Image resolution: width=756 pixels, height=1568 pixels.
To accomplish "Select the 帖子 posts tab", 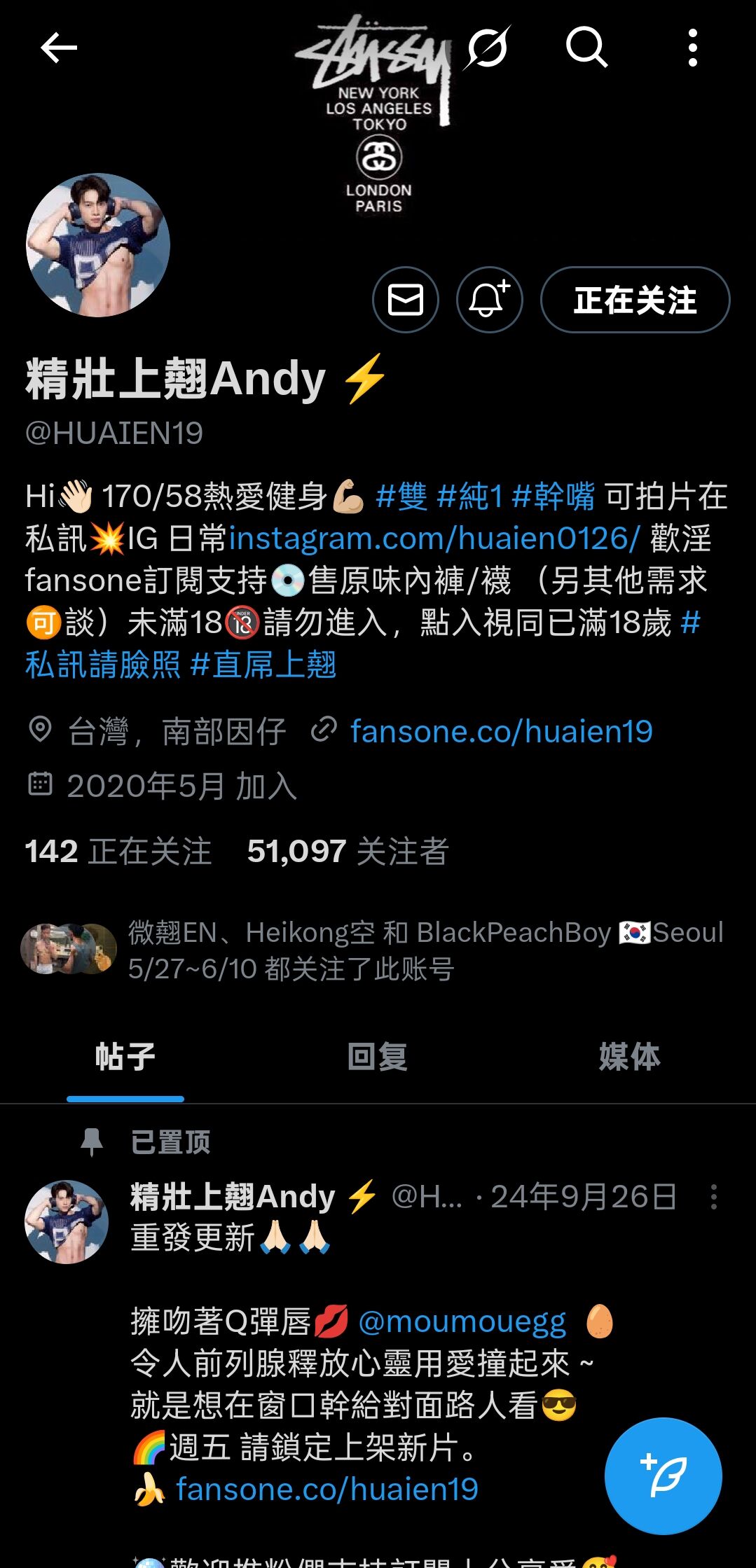I will (125, 1057).
